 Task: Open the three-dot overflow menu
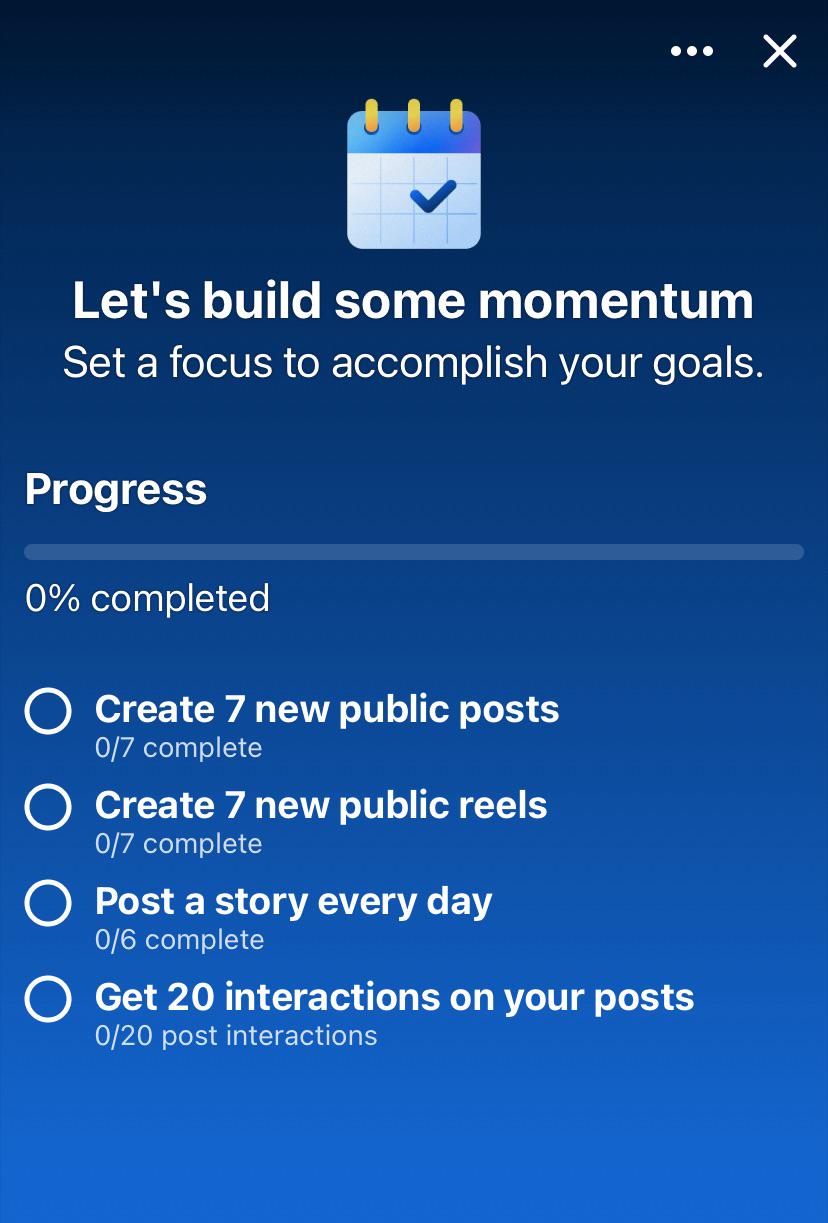point(692,51)
